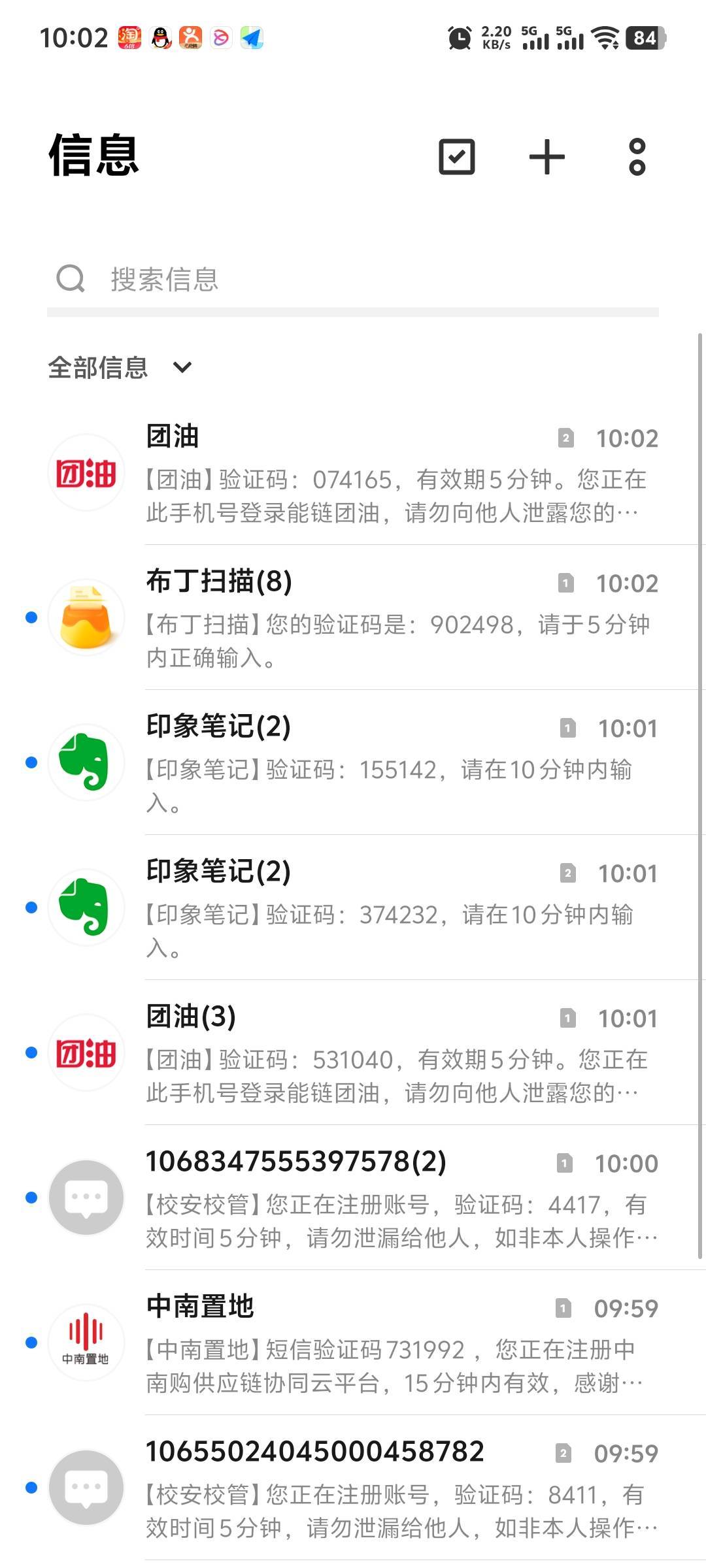Open the 布丁扫描(8) conversation
The height and width of the screenshot is (1568, 706).
coord(353,617)
